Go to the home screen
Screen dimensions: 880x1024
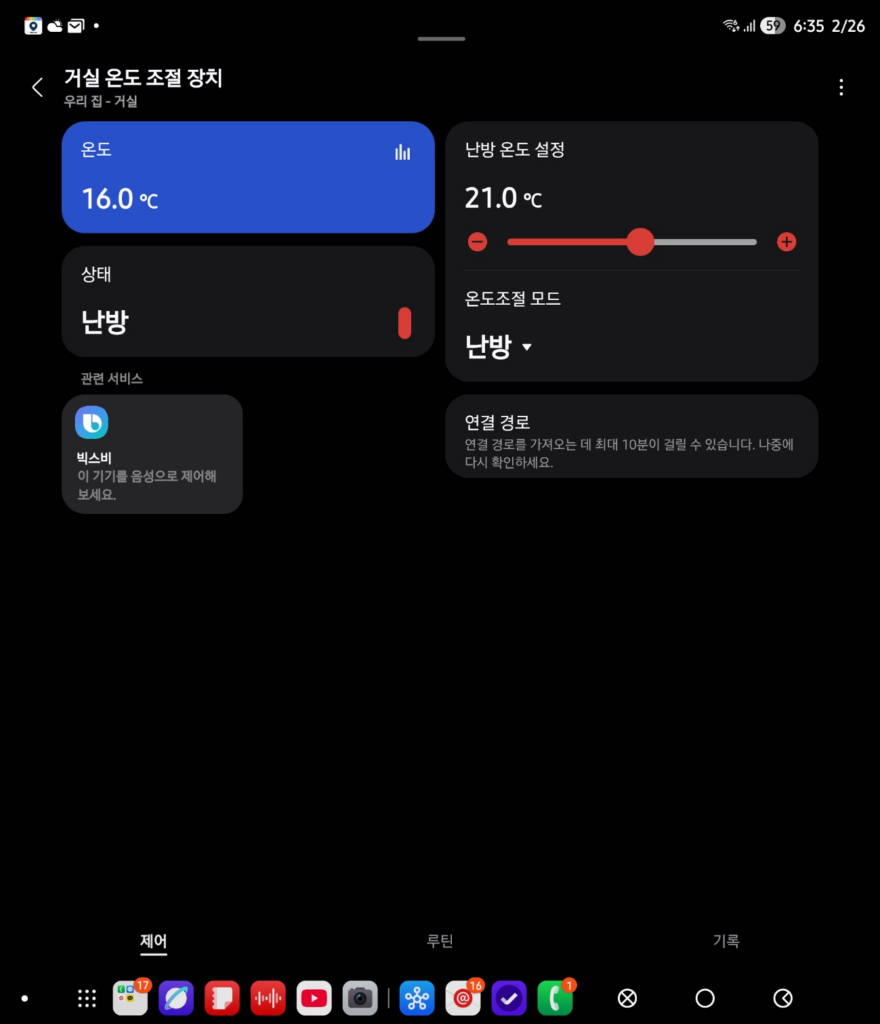pos(705,998)
